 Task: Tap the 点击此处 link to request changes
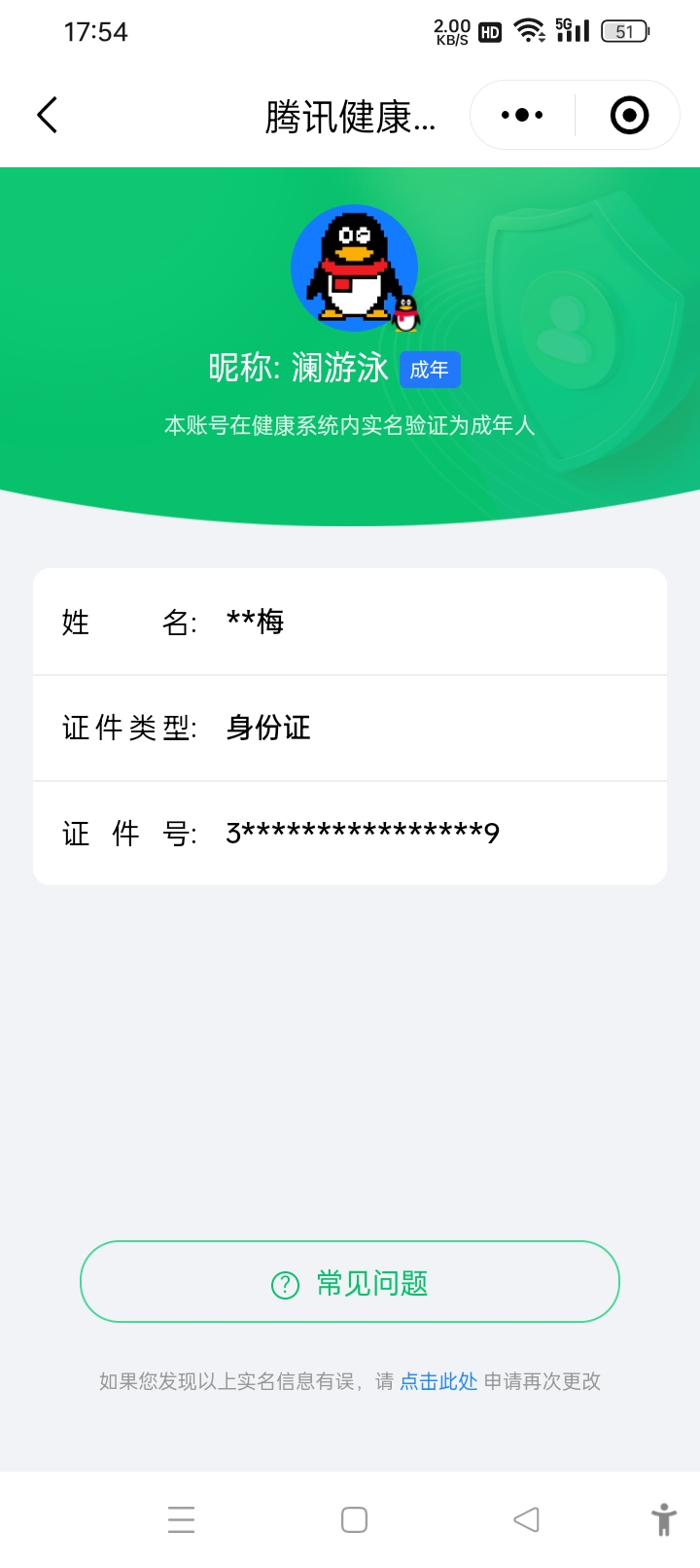point(439,1381)
